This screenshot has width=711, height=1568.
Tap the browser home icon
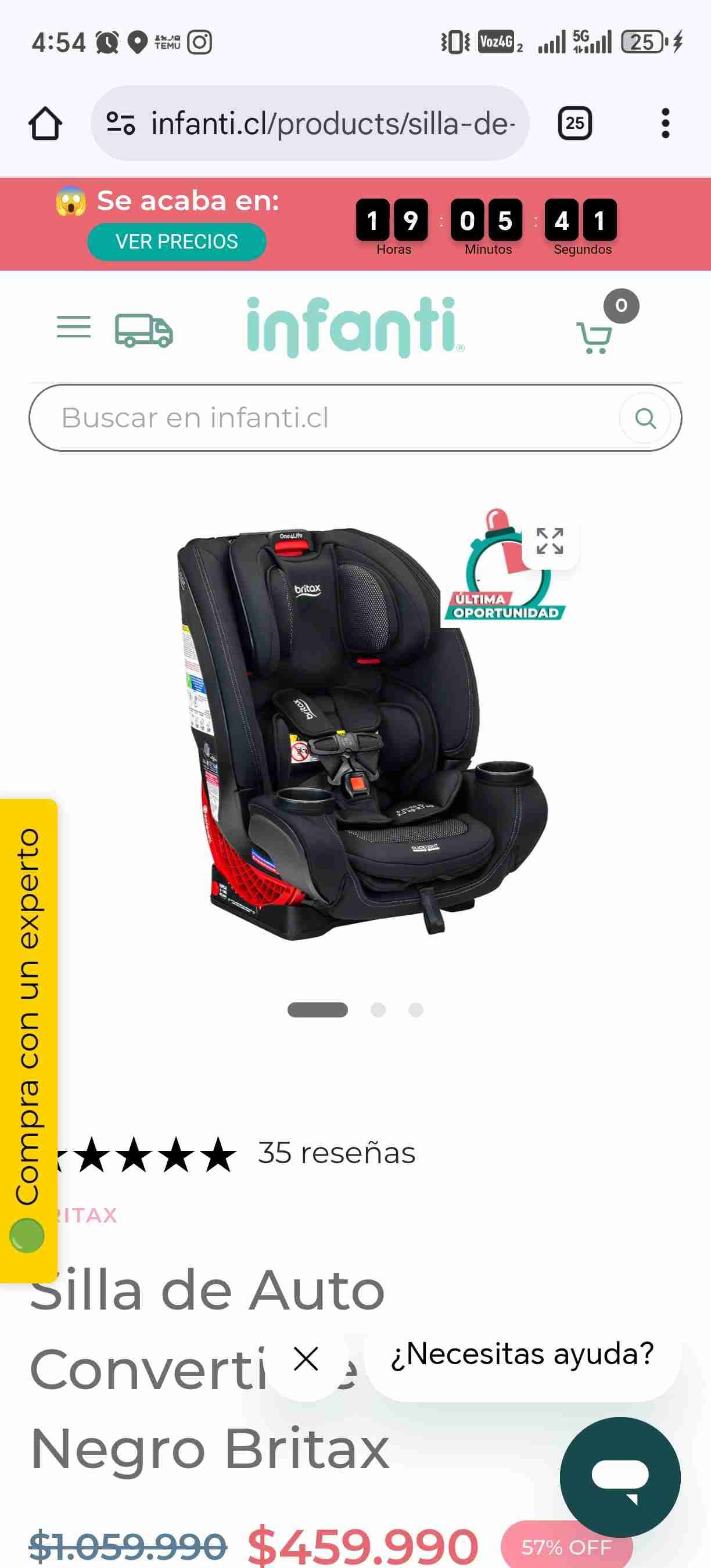click(x=46, y=123)
